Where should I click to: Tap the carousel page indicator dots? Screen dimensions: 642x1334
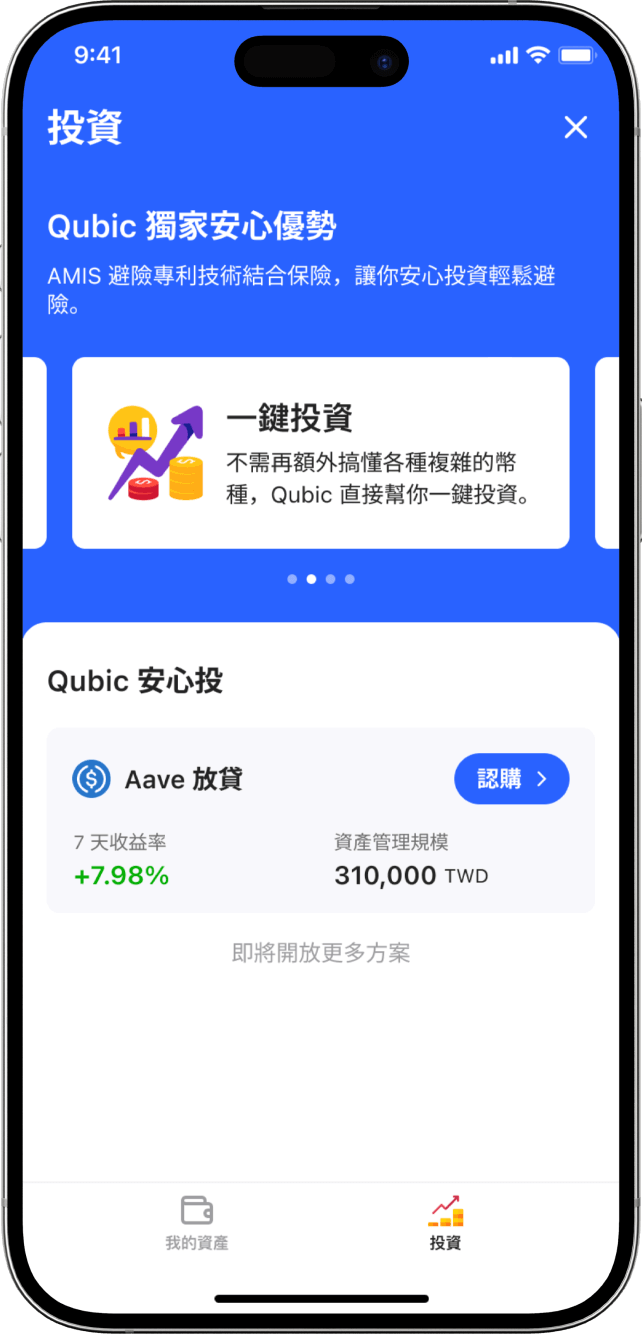(321, 579)
